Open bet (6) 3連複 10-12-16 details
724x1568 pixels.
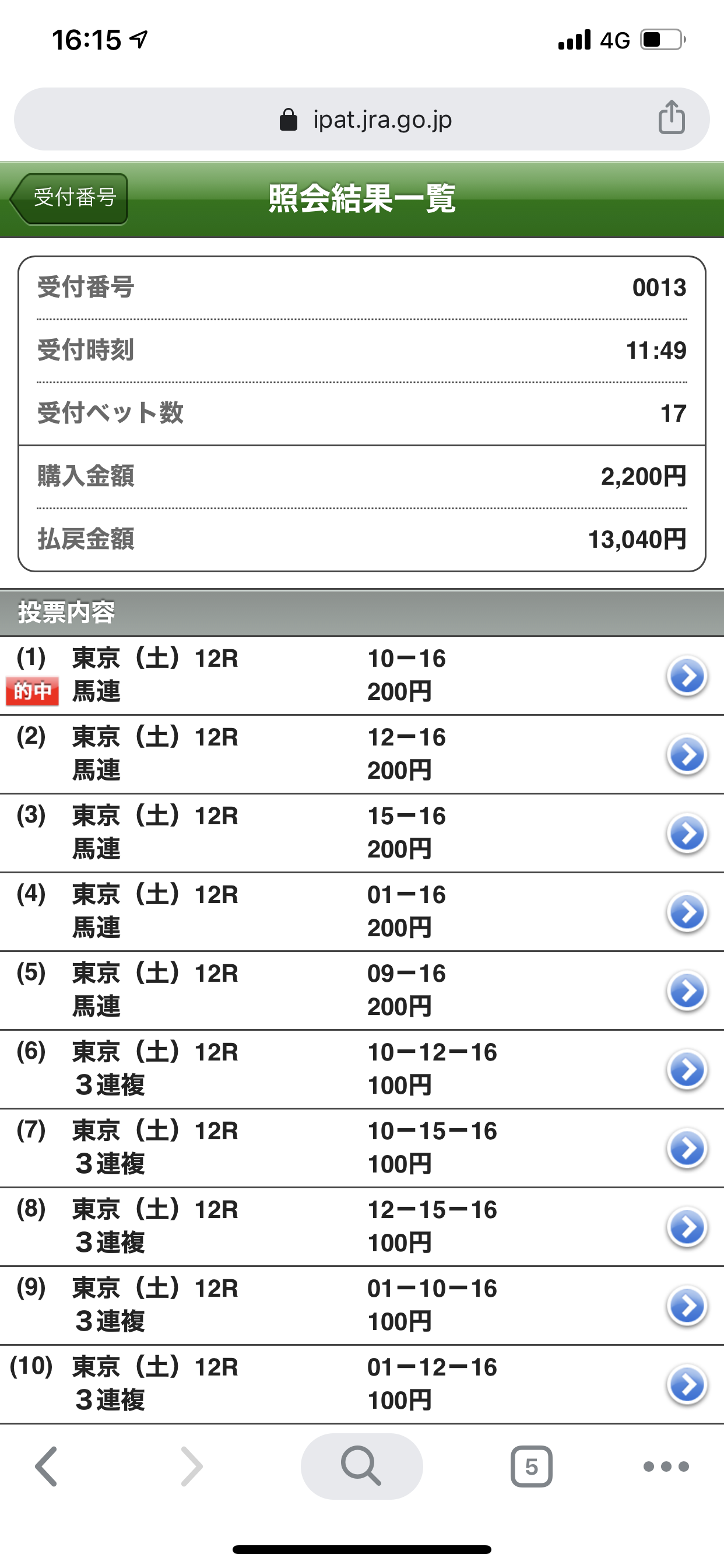click(362, 1069)
